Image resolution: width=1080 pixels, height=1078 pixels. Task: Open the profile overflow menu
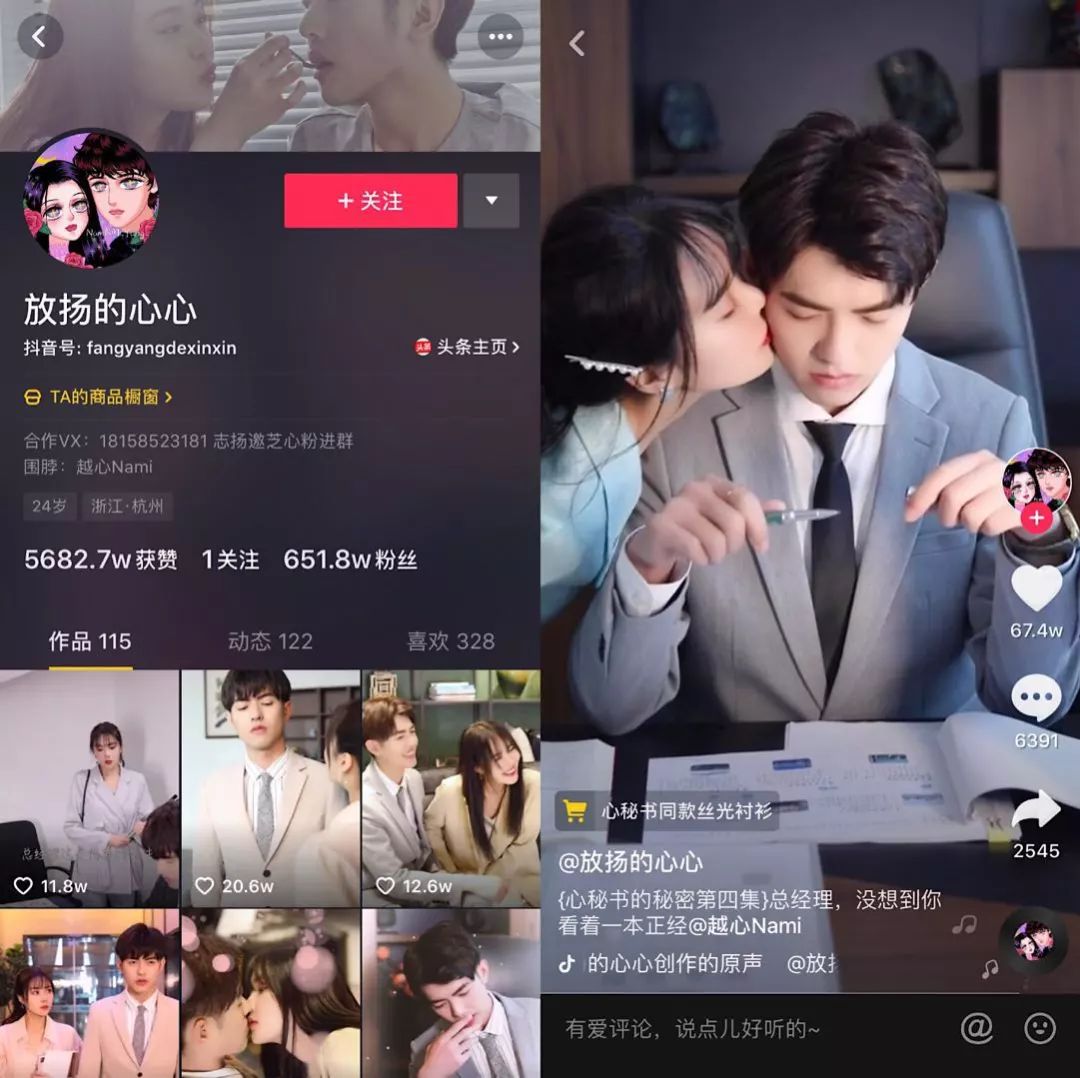[500, 38]
